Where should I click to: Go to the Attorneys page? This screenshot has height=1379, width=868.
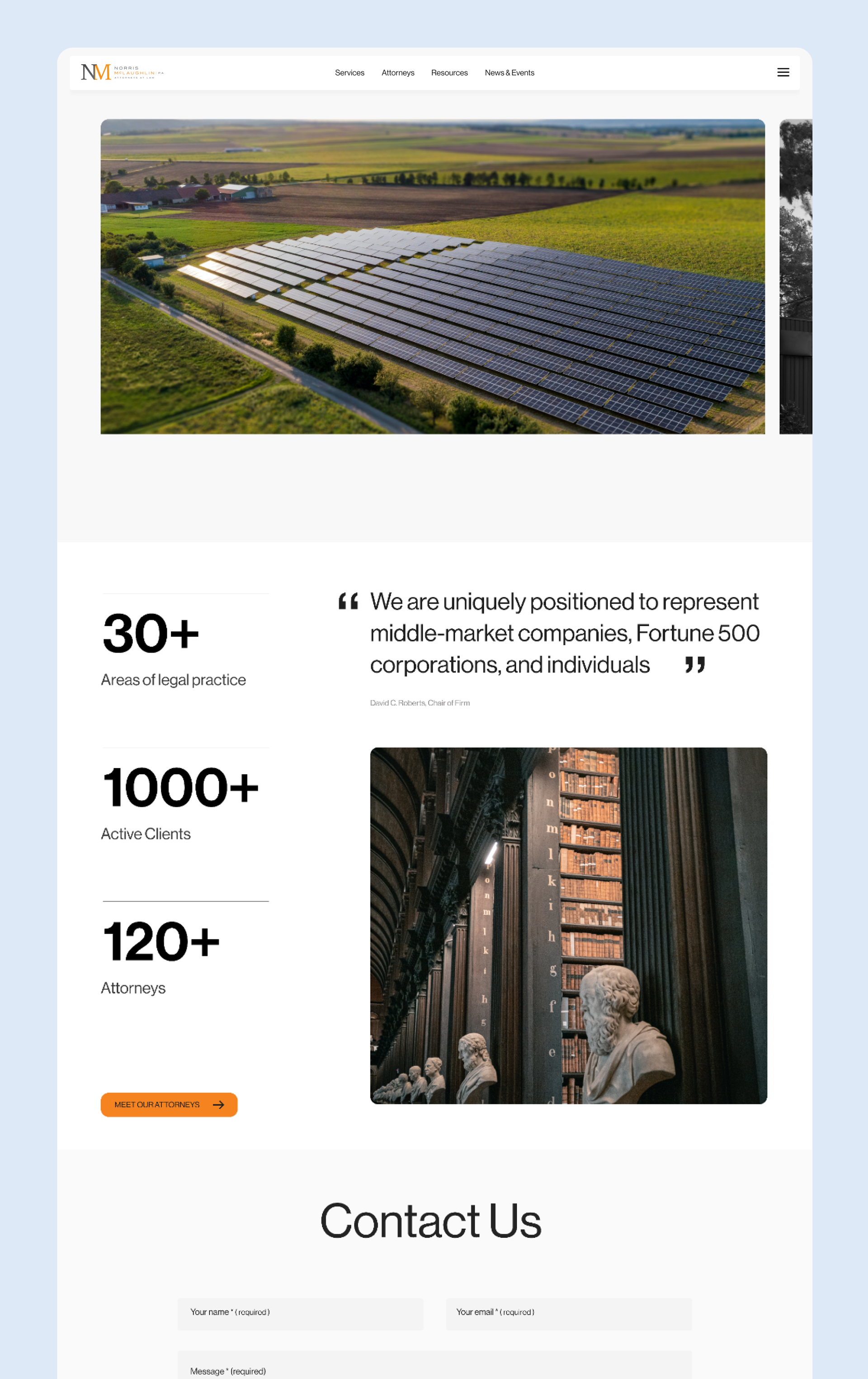pos(397,73)
